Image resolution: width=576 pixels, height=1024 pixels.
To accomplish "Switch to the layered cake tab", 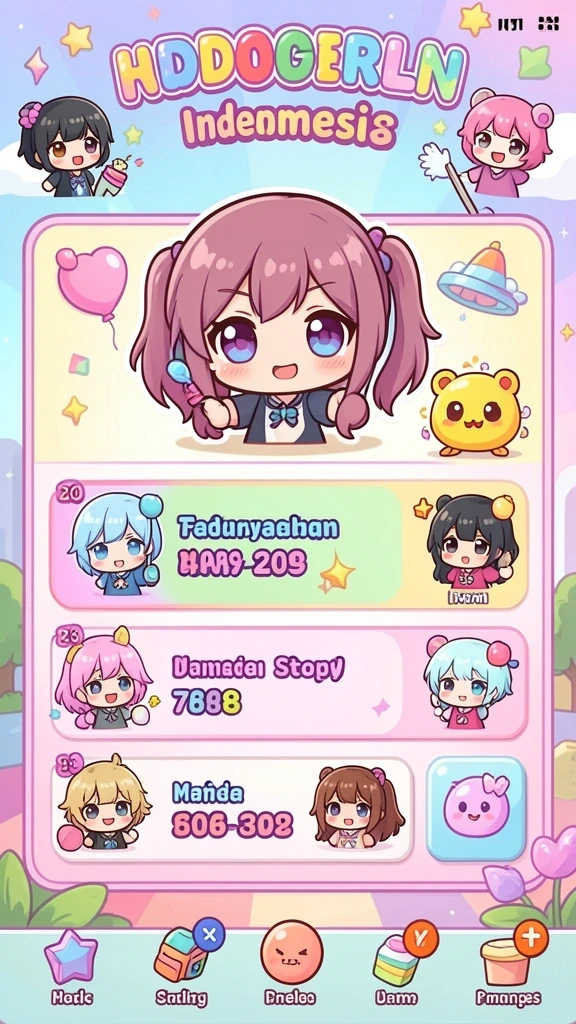I will tap(398, 965).
